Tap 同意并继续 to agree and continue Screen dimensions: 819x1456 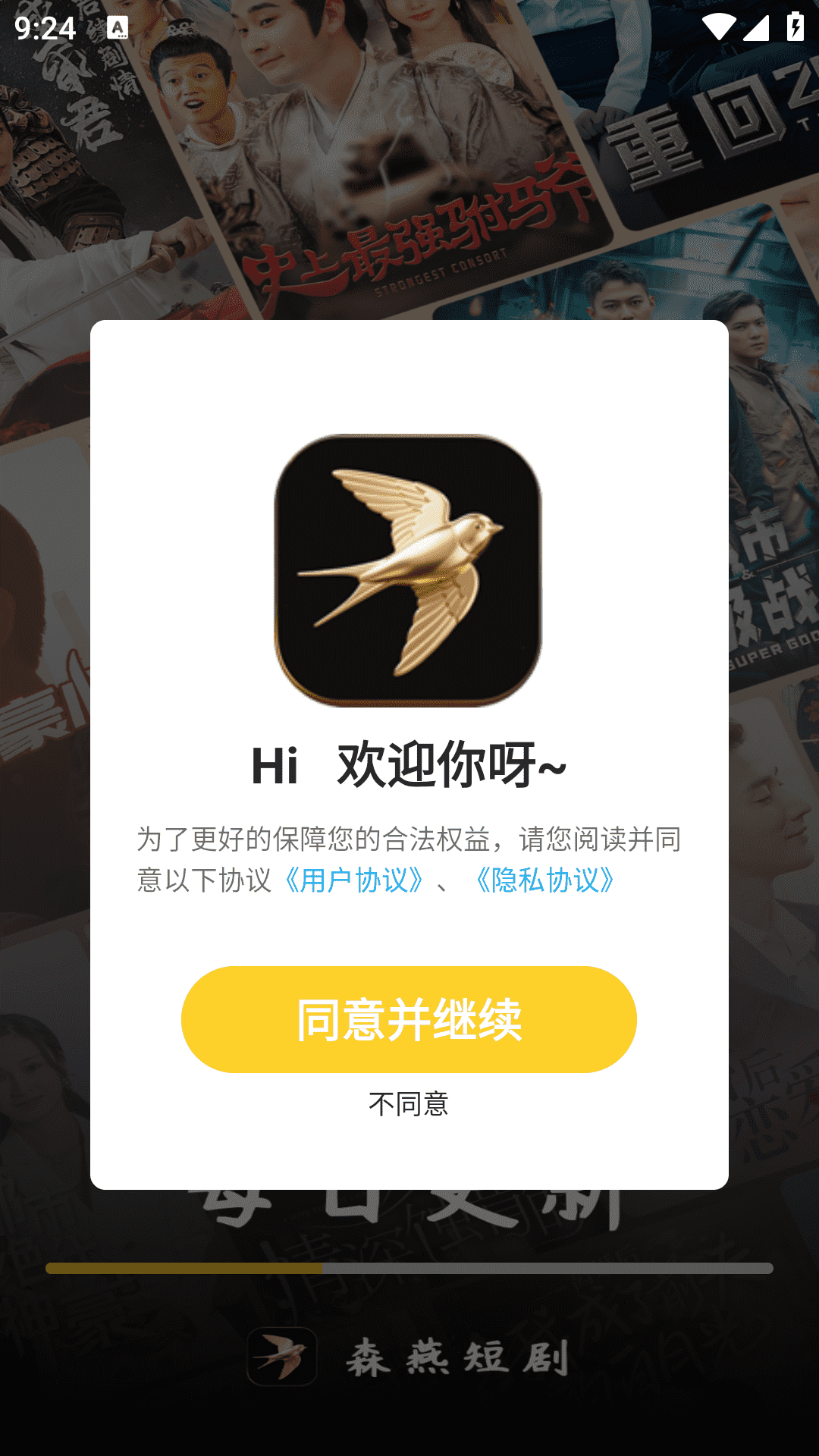(409, 1019)
